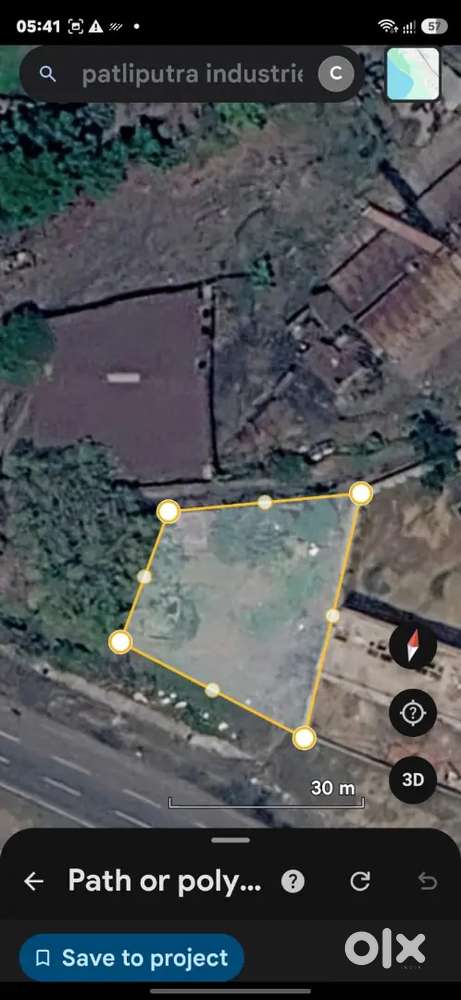Viewport: 461px width, 1000px height.
Task: Tap the compass to reset north
Action: pos(413,645)
